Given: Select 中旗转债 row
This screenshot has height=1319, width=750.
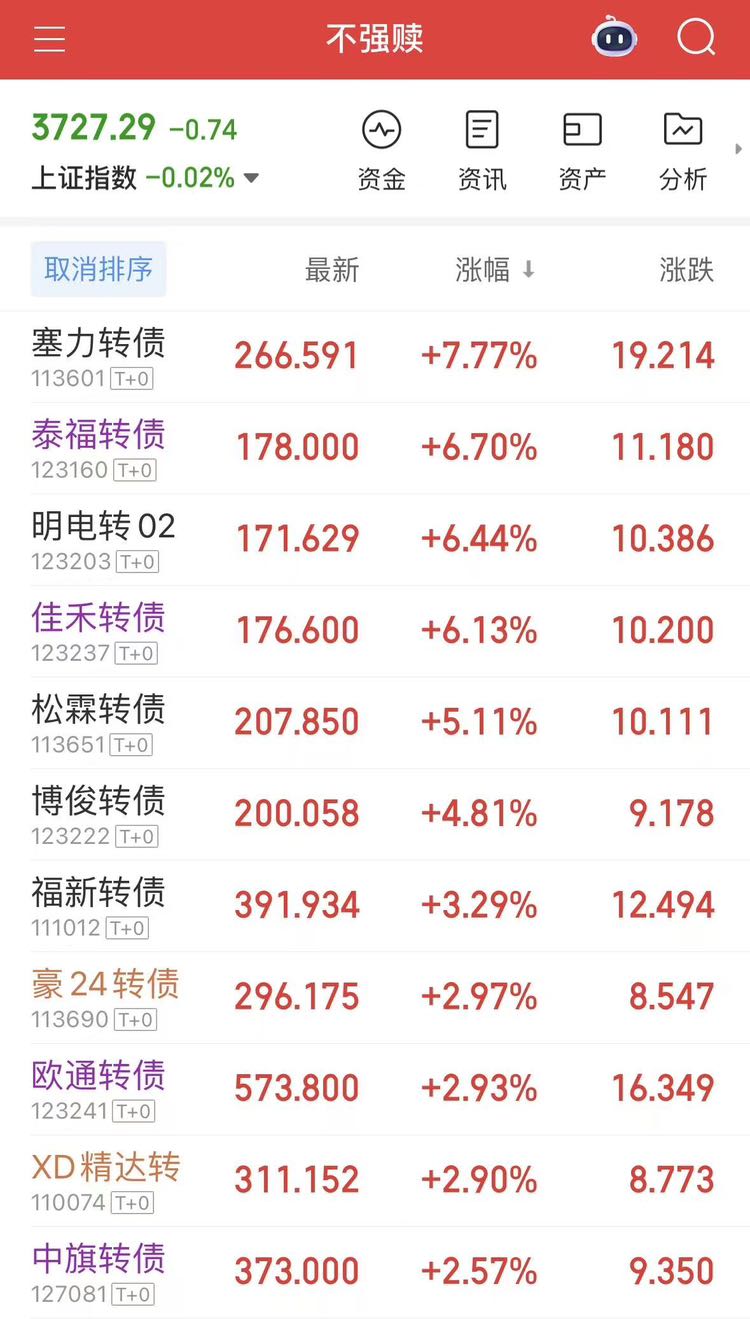Looking at the screenshot, I should click(x=375, y=1272).
